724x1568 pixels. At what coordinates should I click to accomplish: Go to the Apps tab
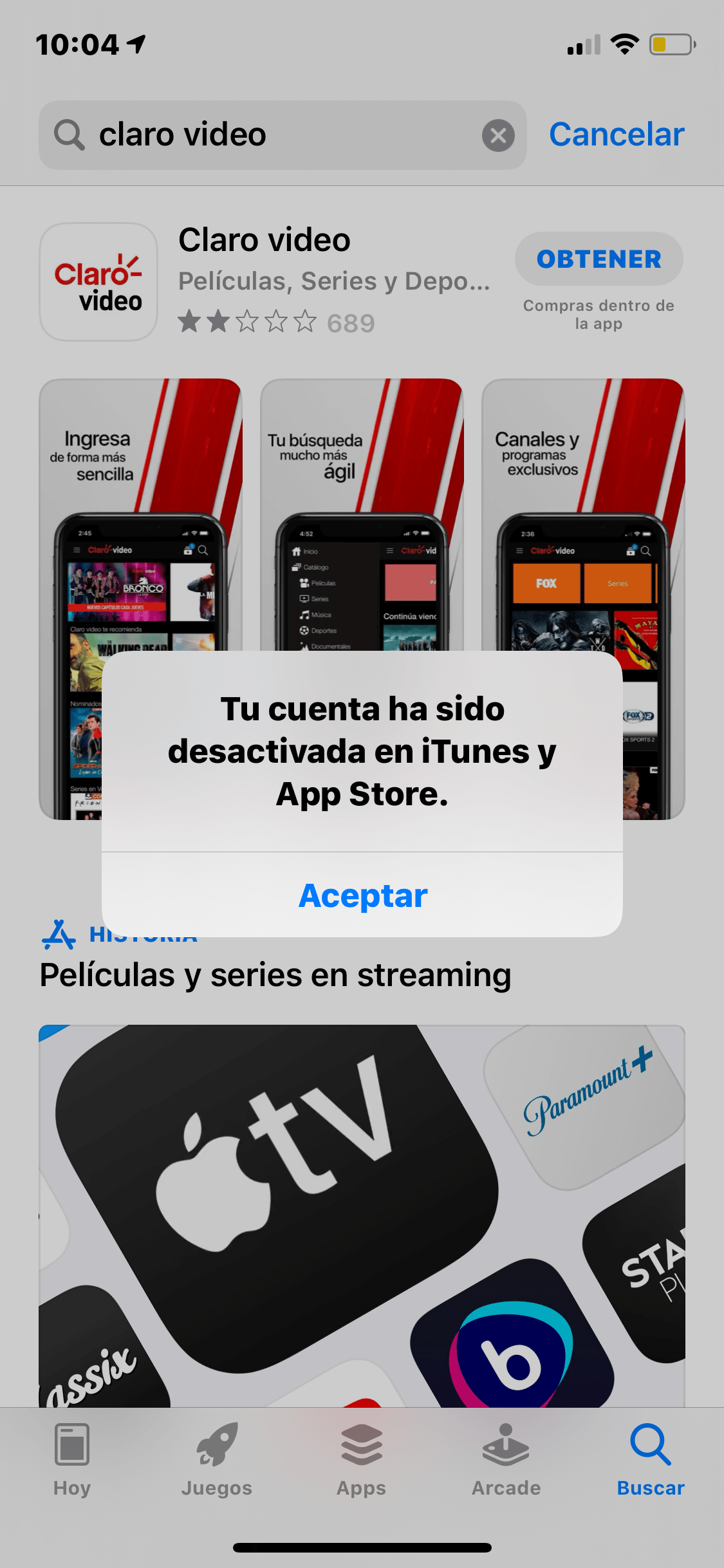coord(362,1460)
